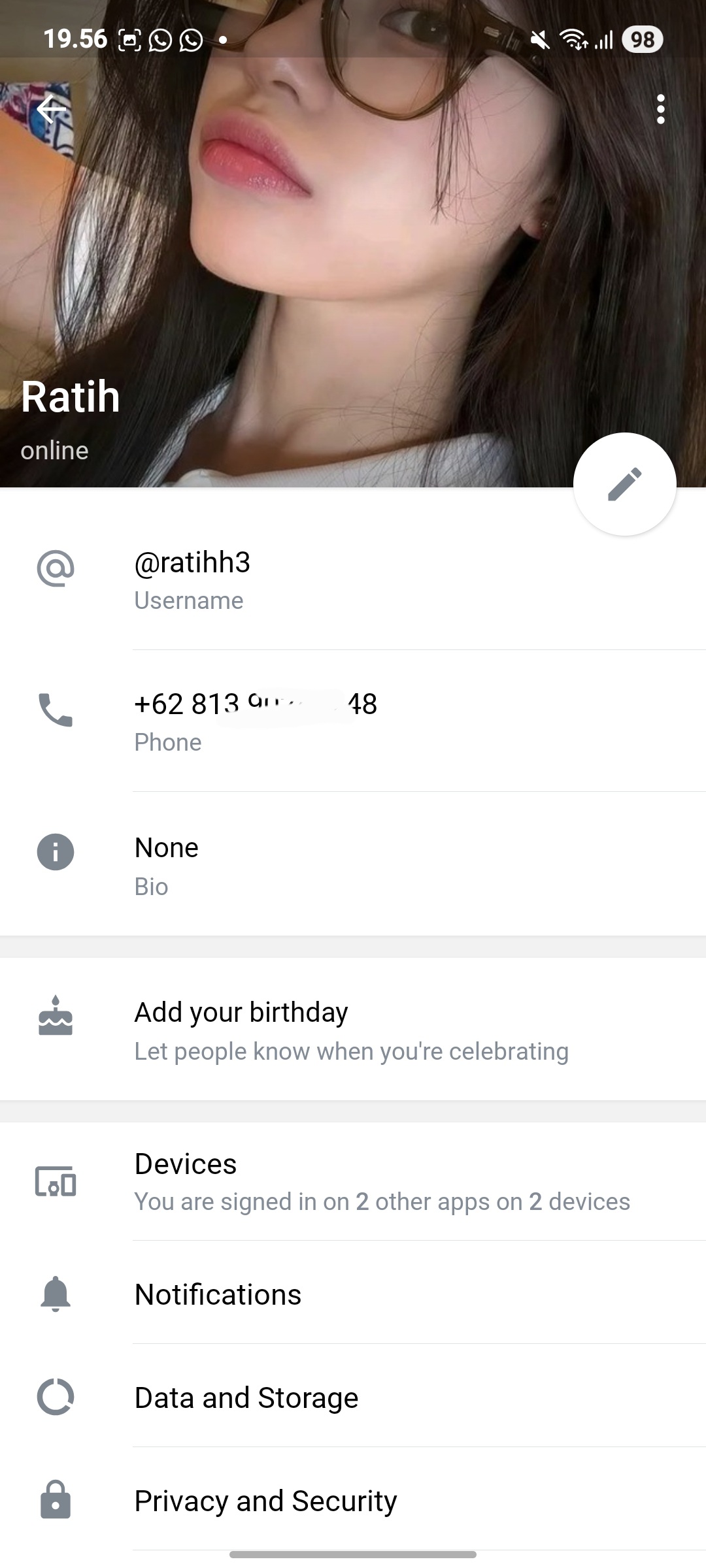
Task: Open Devices settings
Action: point(353,1181)
